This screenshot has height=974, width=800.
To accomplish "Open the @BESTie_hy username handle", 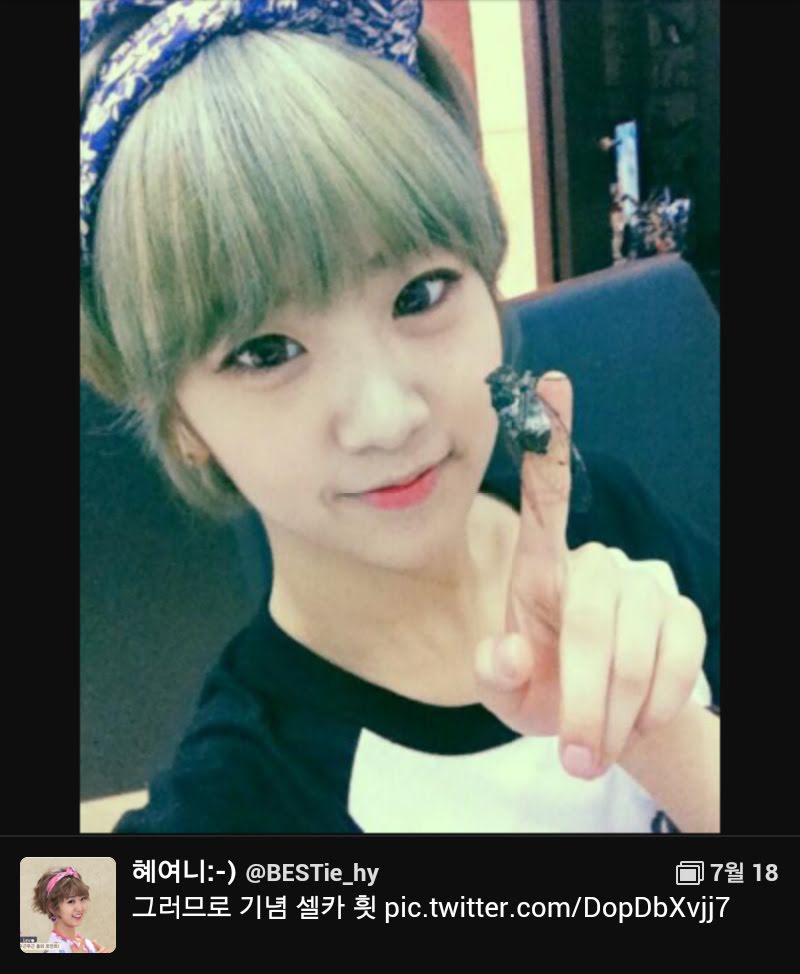I will (312, 873).
